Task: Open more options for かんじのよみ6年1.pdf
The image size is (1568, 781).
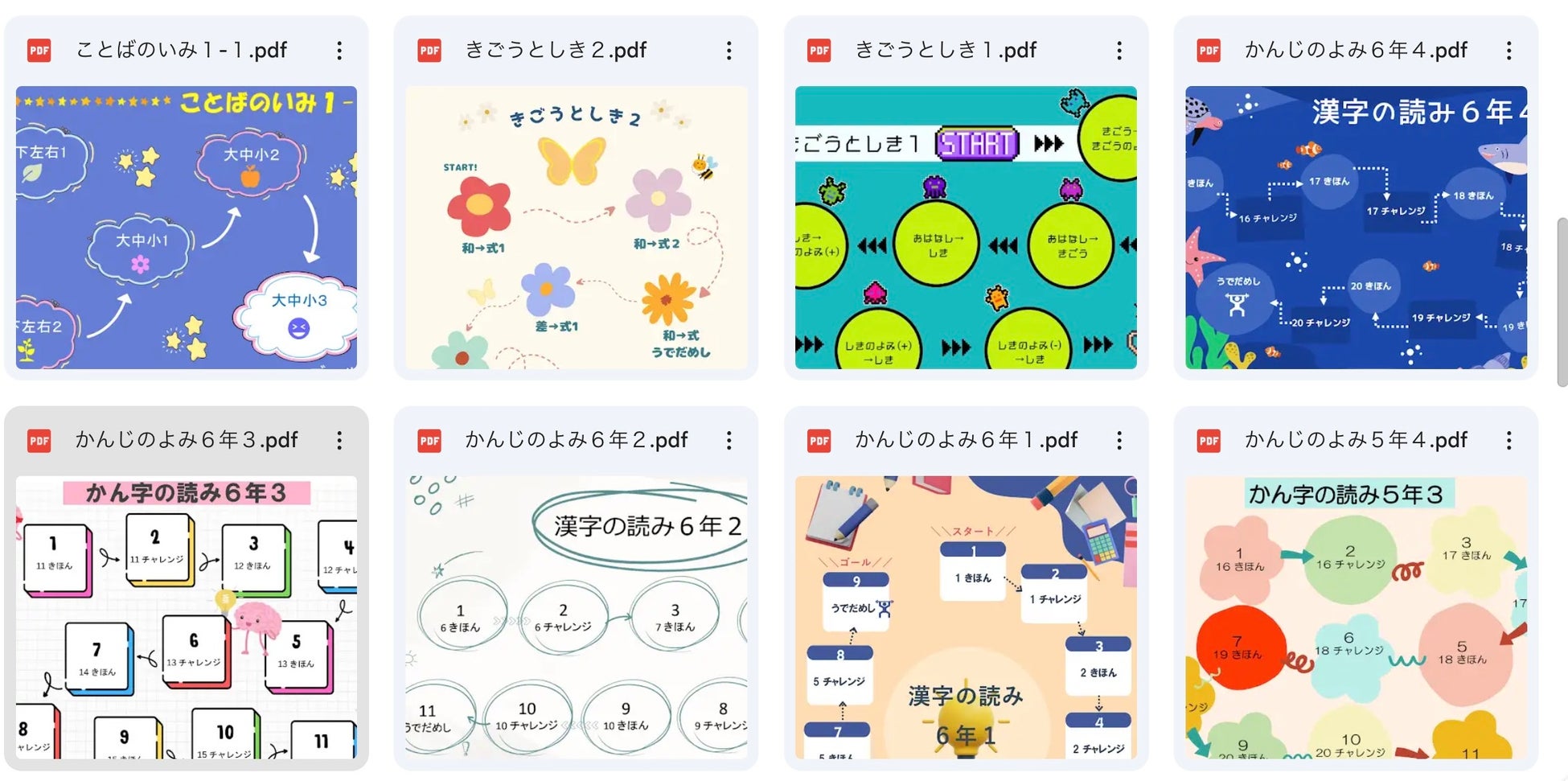Action: [1119, 440]
